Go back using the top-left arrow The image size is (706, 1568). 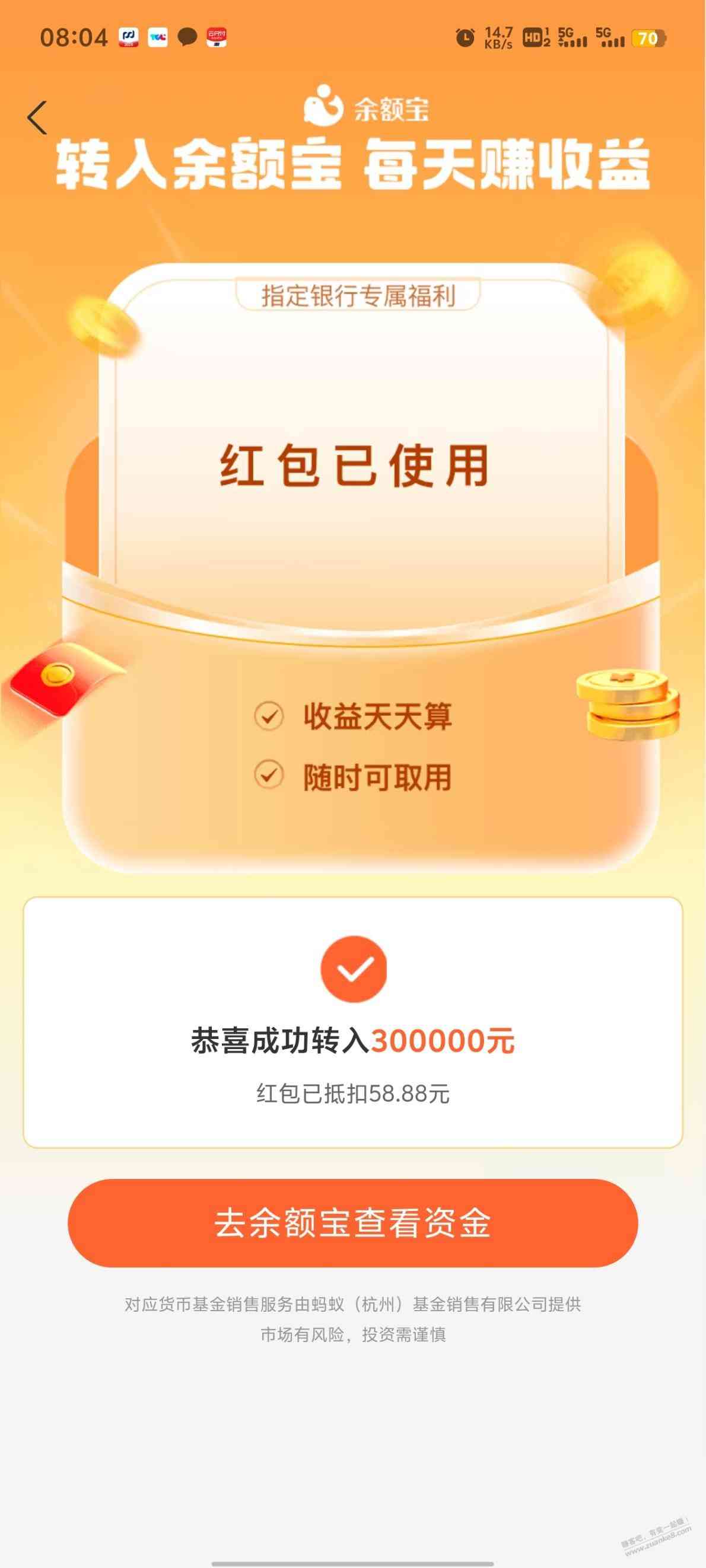pos(37,117)
